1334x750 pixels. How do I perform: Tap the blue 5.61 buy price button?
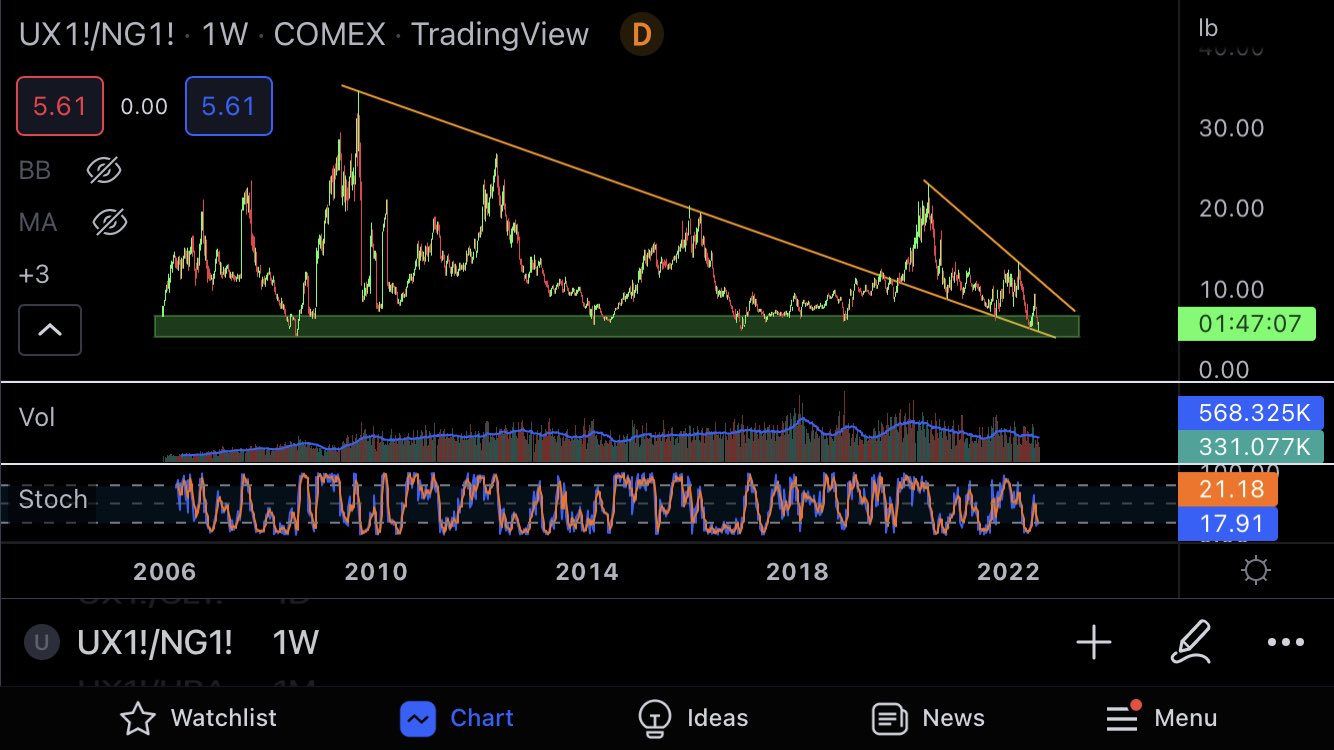pos(228,106)
